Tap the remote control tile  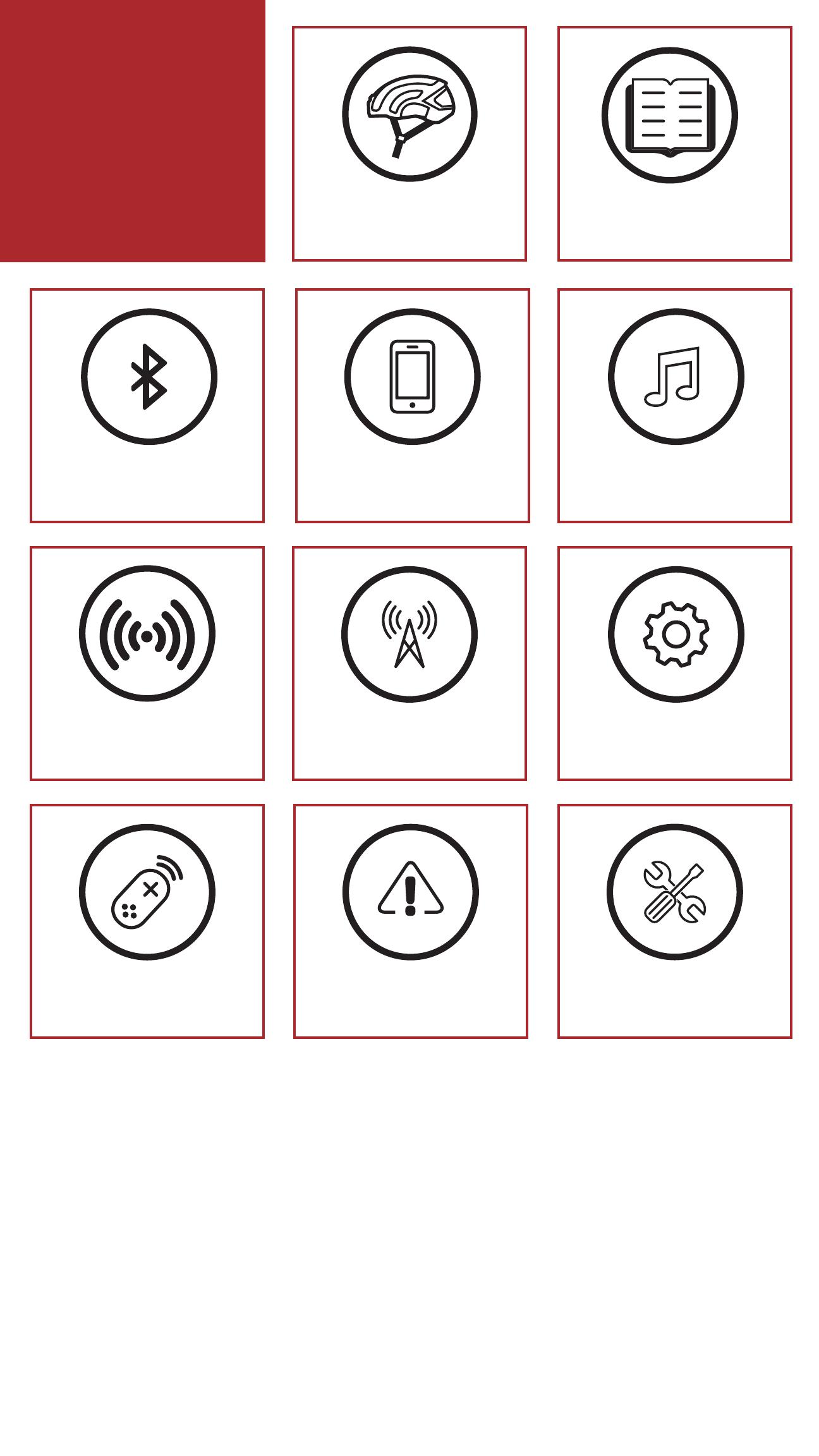(147, 921)
